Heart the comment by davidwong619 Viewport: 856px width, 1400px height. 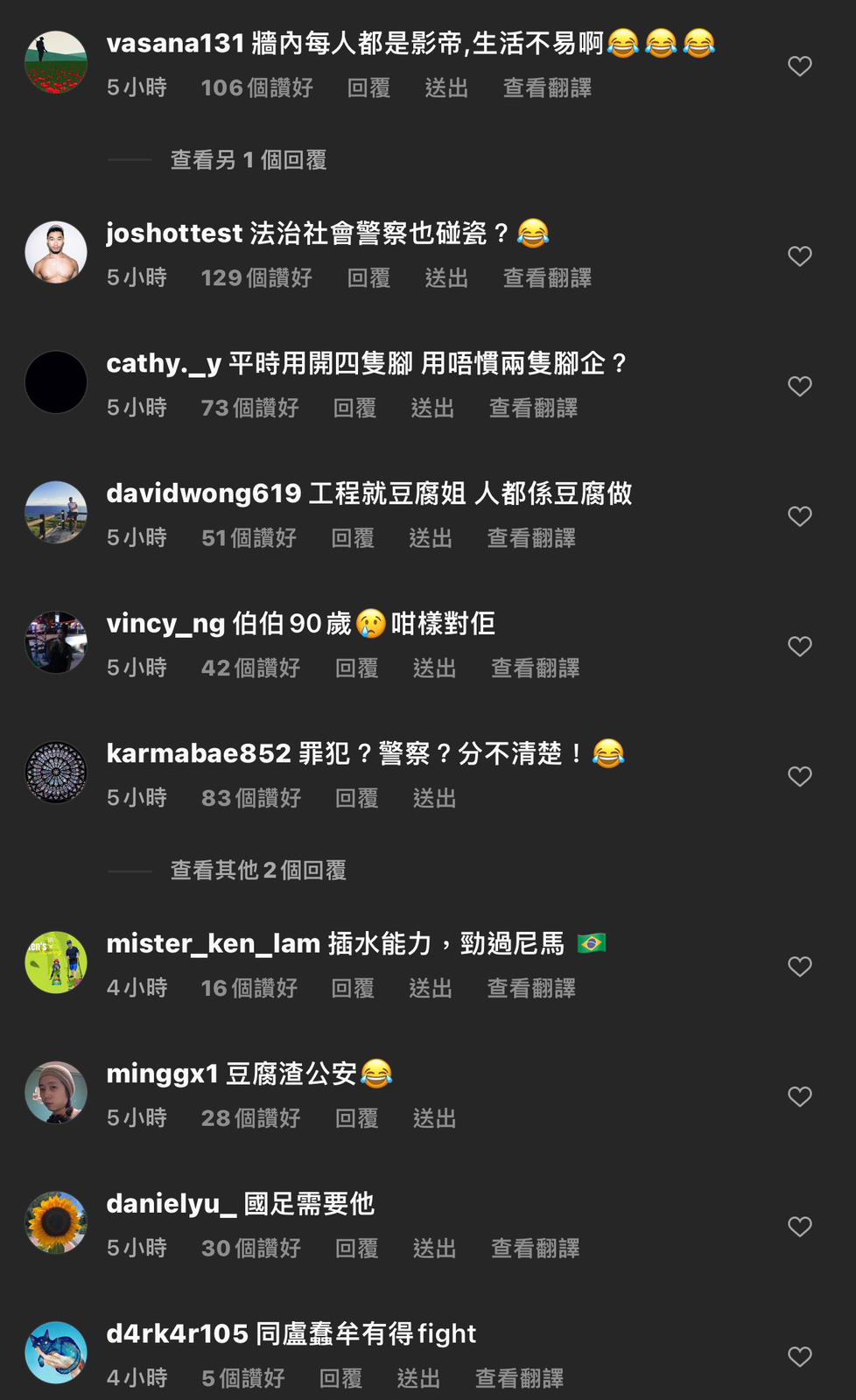coord(799,517)
